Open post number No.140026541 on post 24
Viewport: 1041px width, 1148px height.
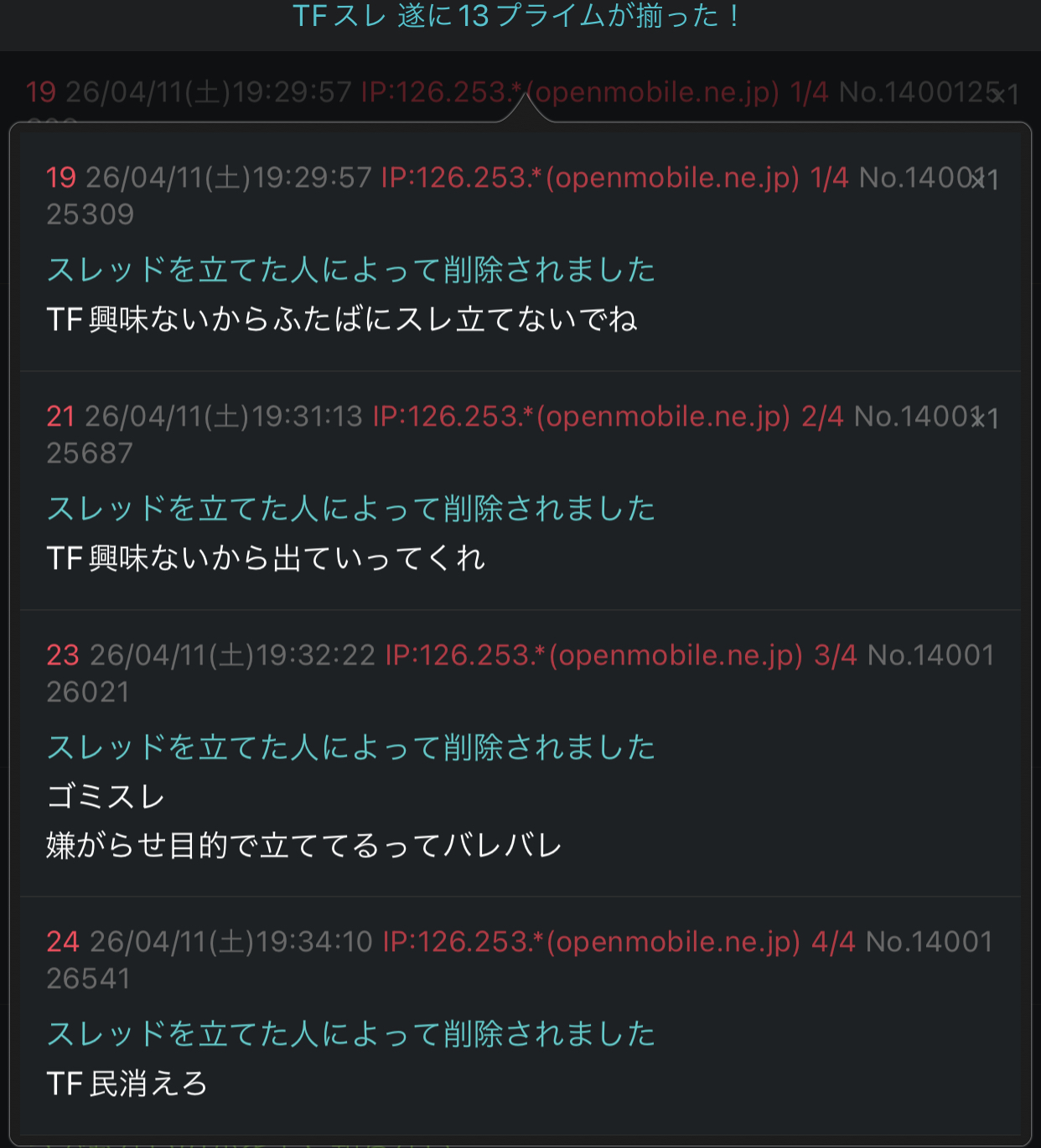pos(928,942)
